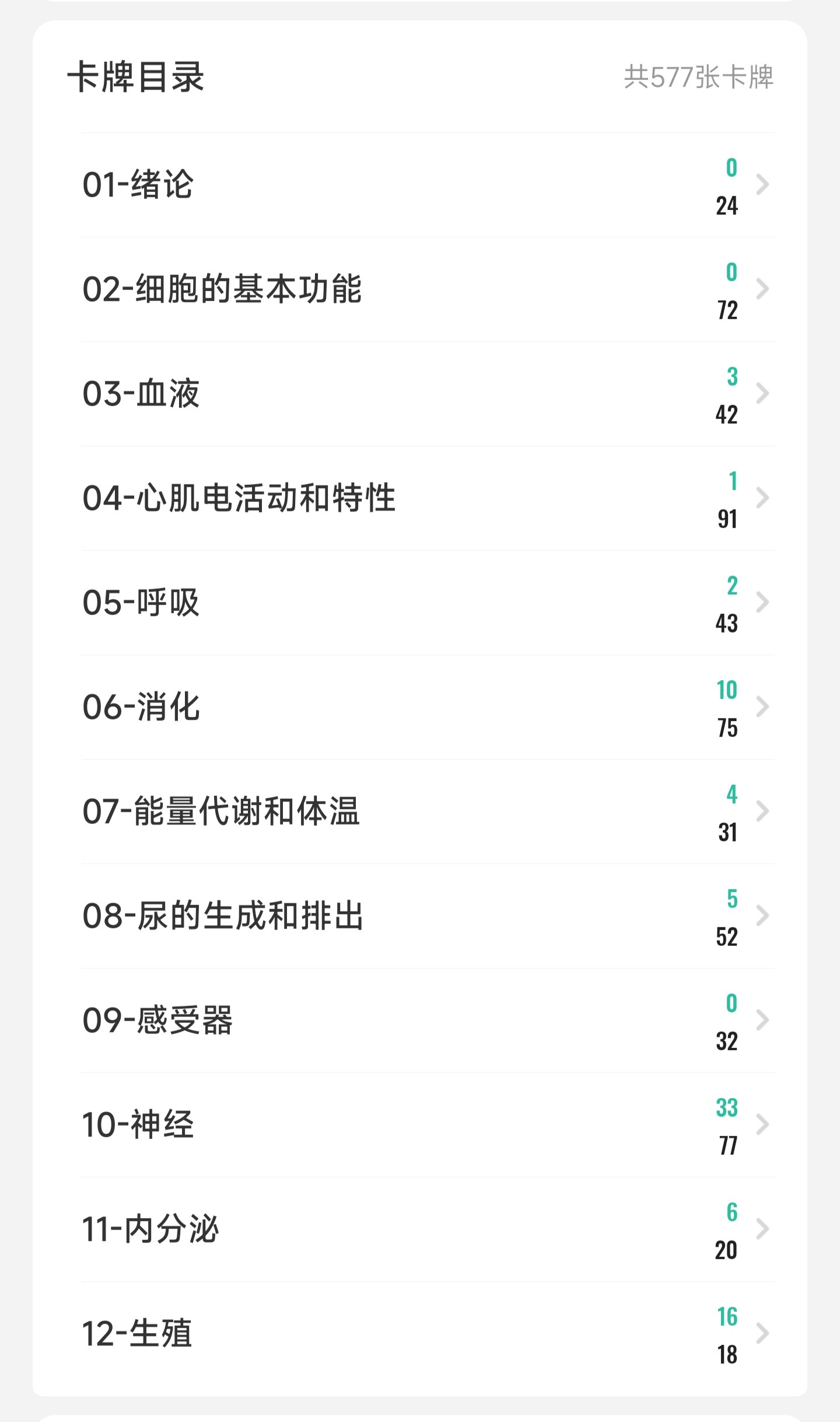Viewport: 840px width, 1422px height.
Task: Open the 10-神经 card list
Action: pyautogui.click(x=428, y=1125)
